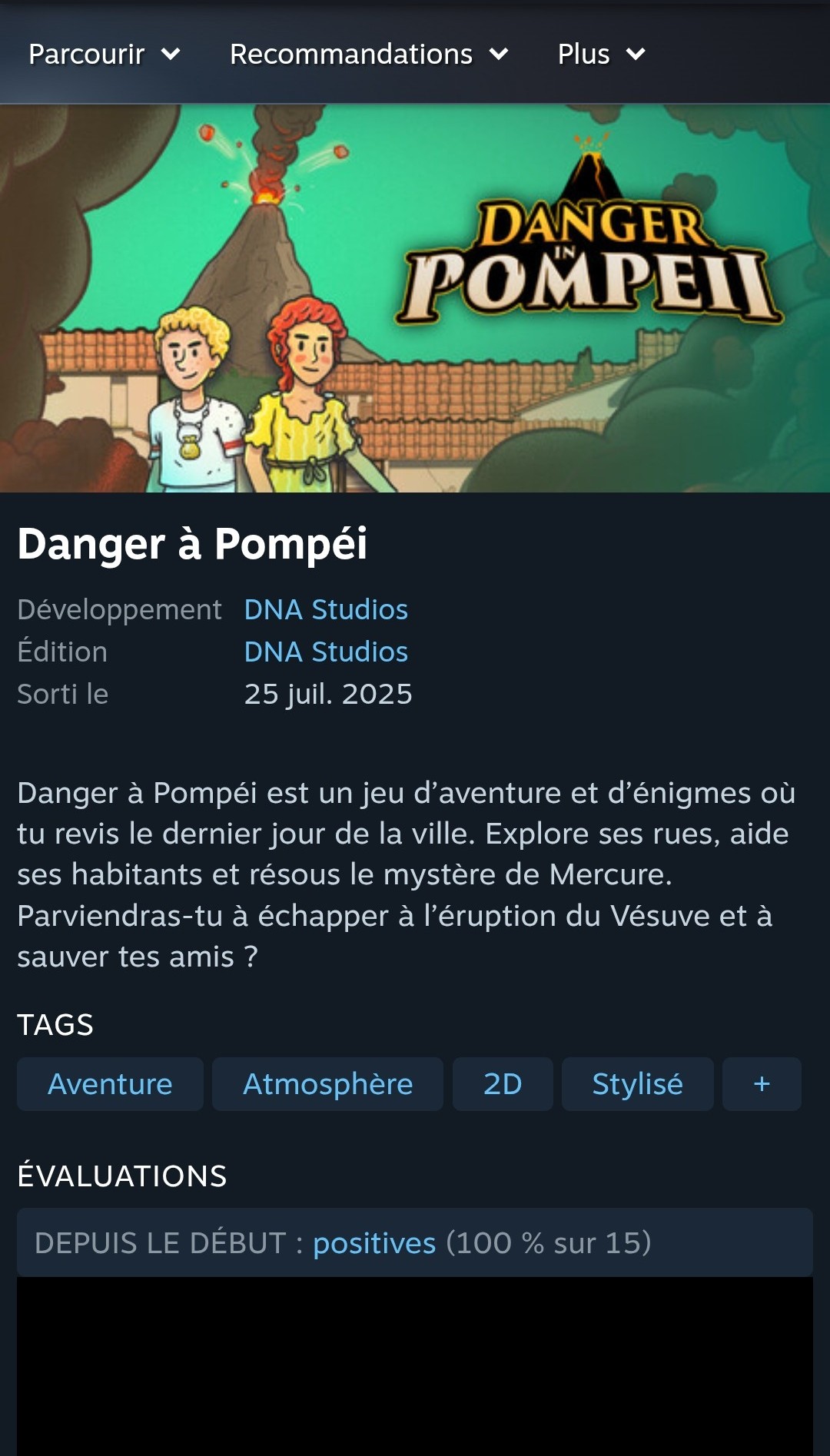
Task: Open the Recommandations dropdown
Action: click(x=369, y=55)
